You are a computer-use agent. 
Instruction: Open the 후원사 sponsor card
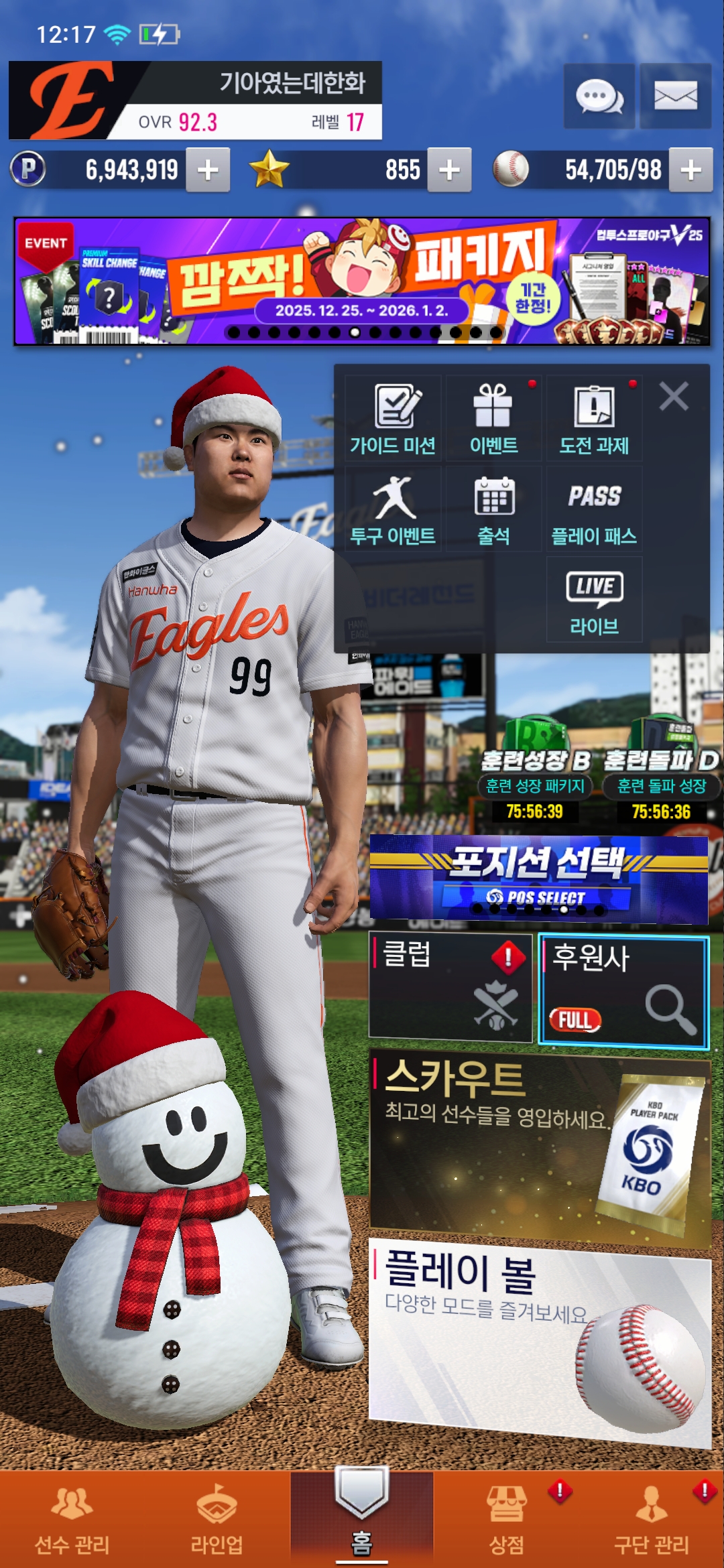pos(623,990)
